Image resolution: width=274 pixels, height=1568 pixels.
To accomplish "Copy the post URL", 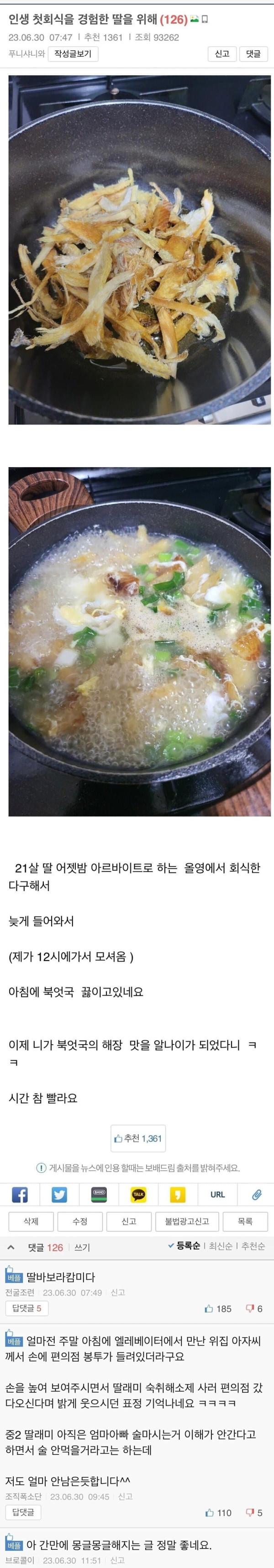I will [x=217, y=1194].
